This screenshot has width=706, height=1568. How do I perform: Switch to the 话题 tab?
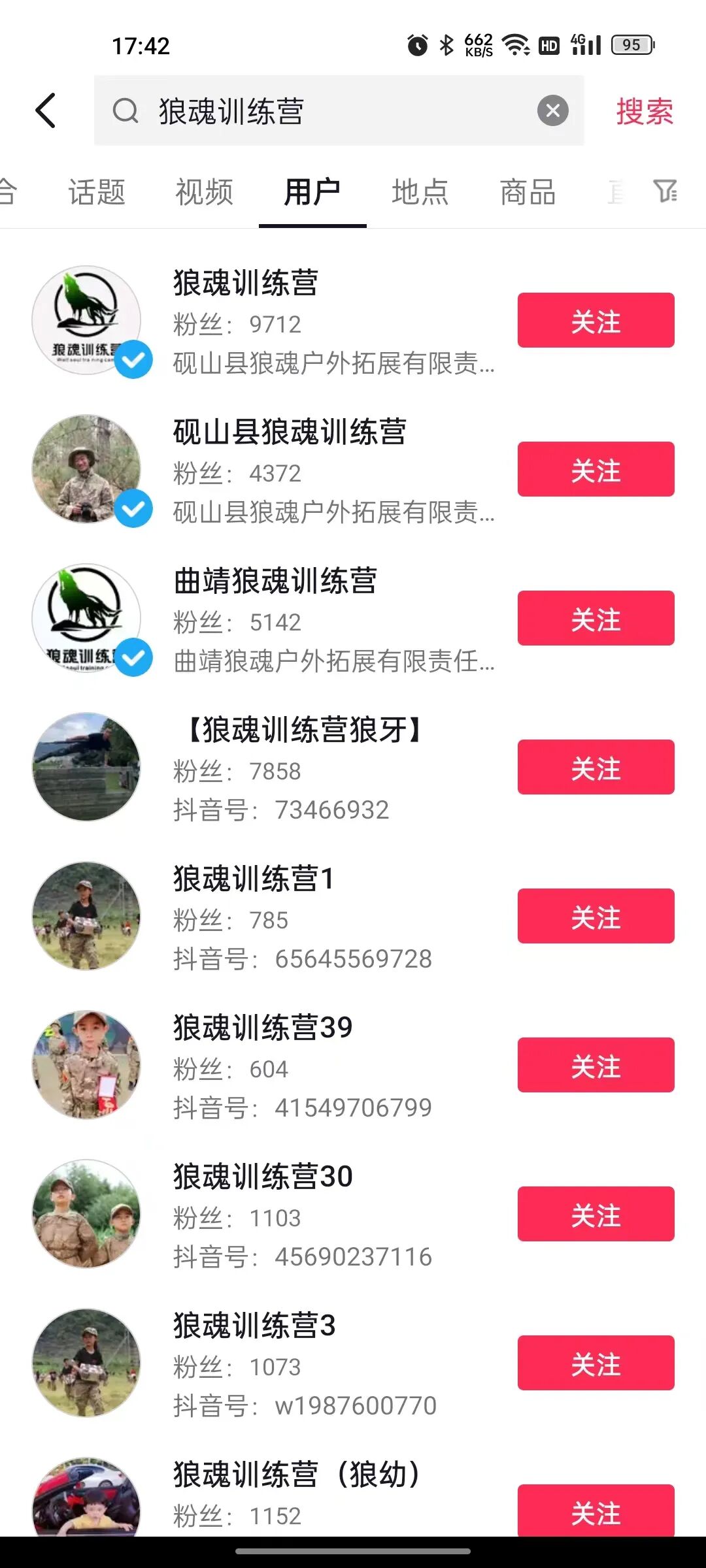(x=97, y=192)
